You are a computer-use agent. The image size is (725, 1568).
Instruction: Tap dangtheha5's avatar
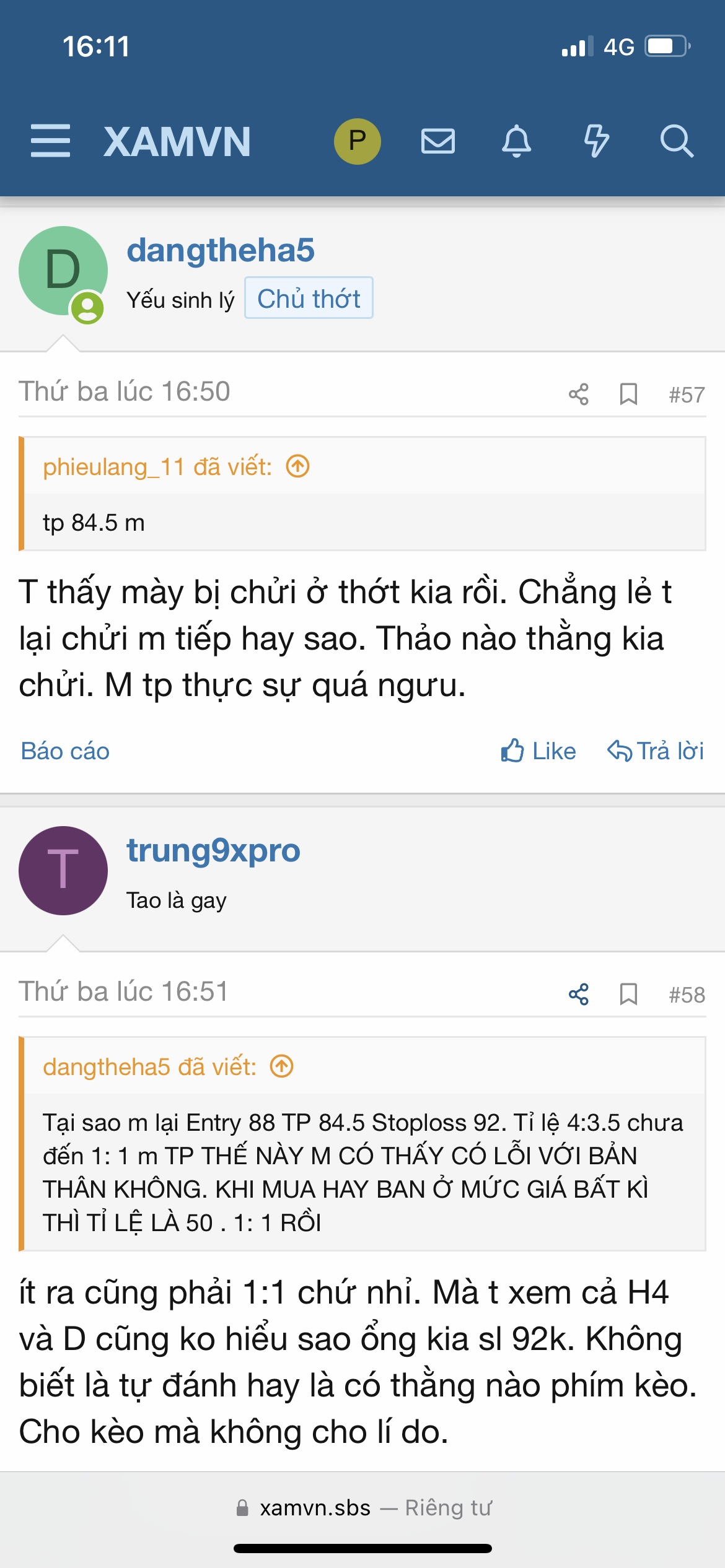click(x=63, y=271)
